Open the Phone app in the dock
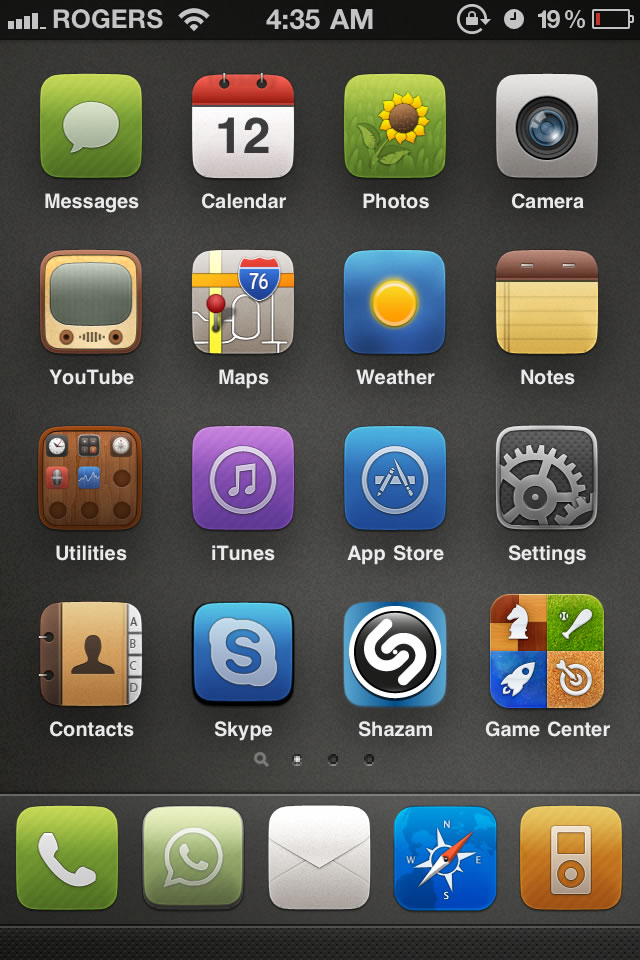The height and width of the screenshot is (960, 640). (x=67, y=858)
